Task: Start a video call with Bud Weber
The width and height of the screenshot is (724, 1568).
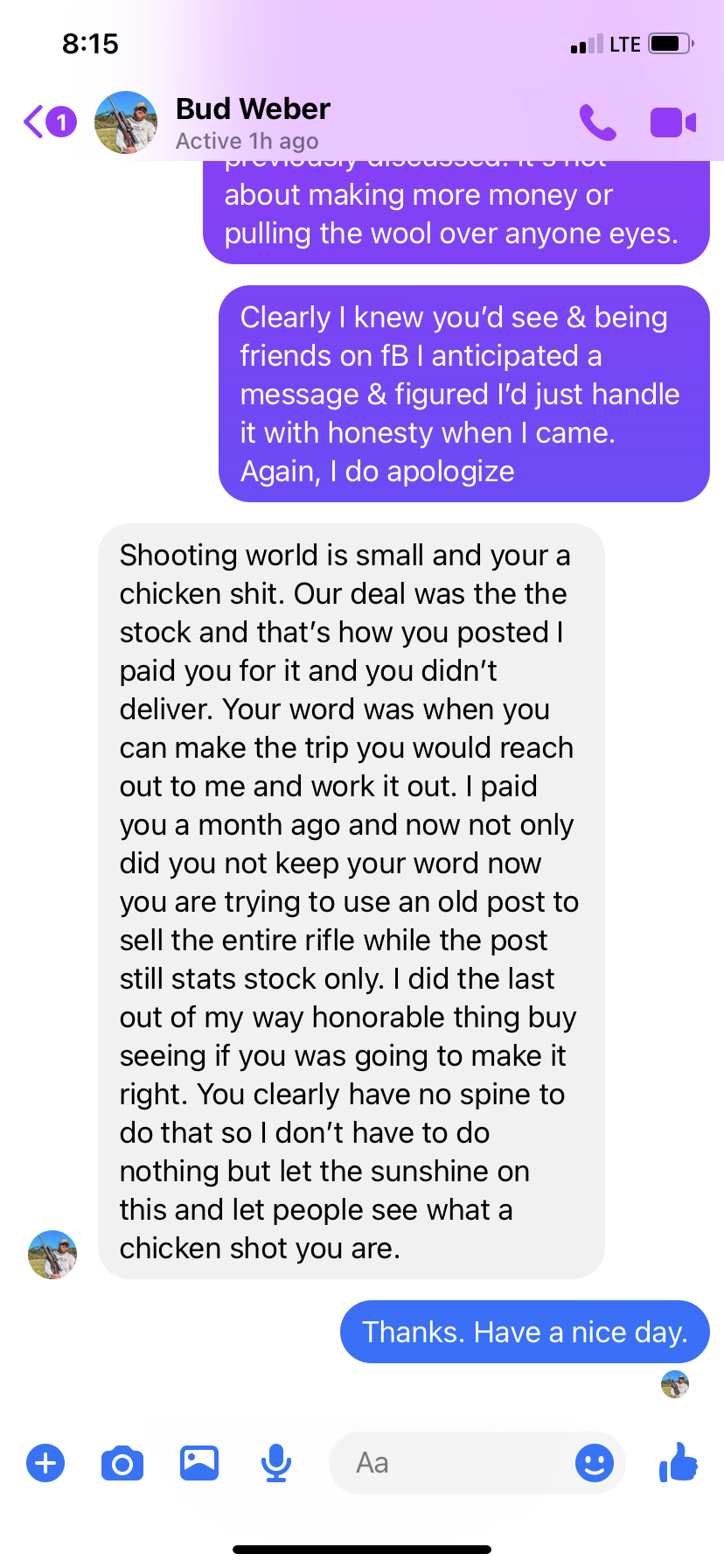Action: pyautogui.click(x=672, y=122)
